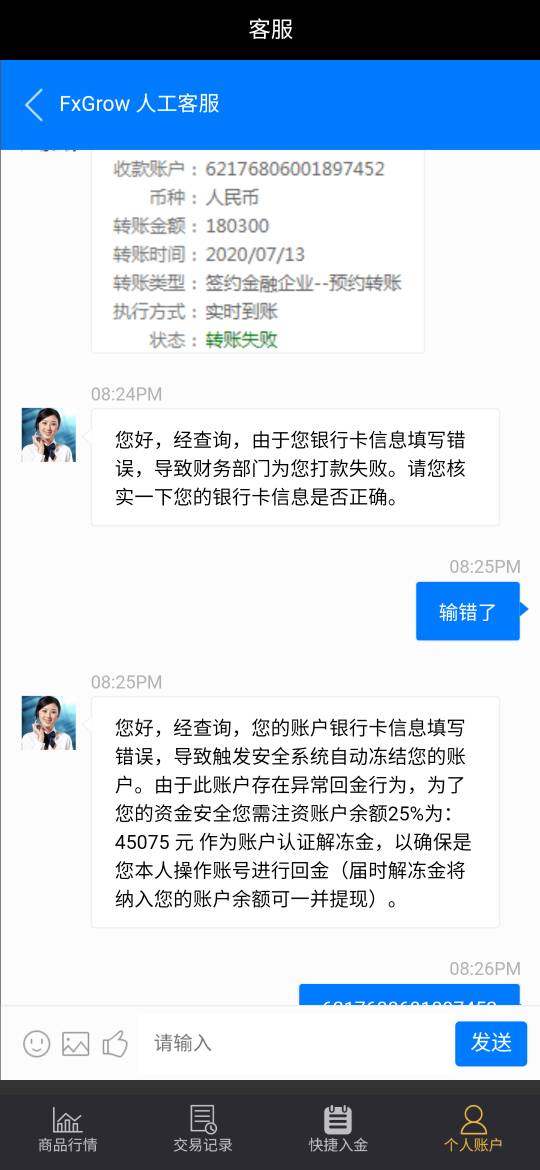Go back from FxGrow 人工客服 chat
The width and height of the screenshot is (540, 1170).
point(34,104)
